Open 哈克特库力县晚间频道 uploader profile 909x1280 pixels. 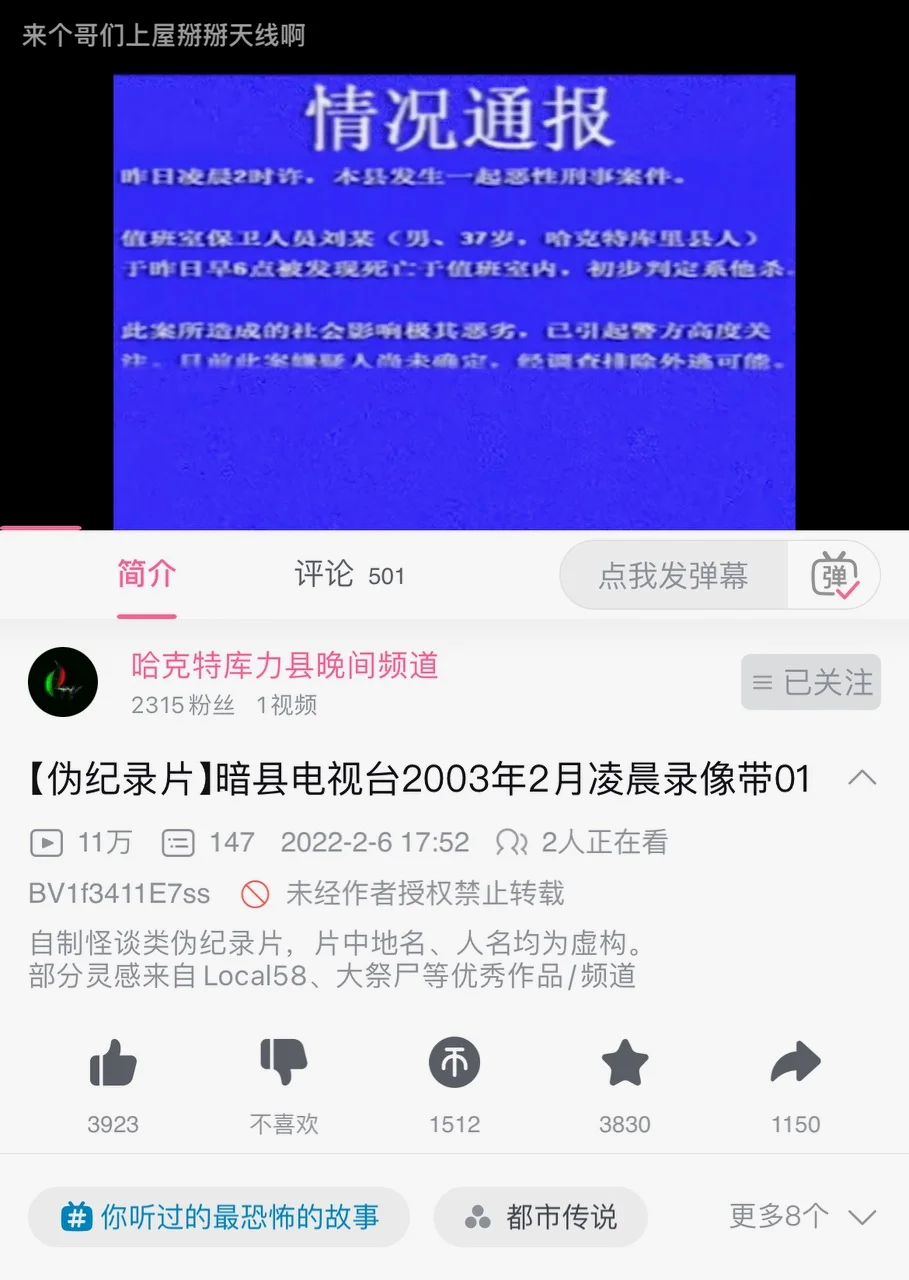click(285, 665)
